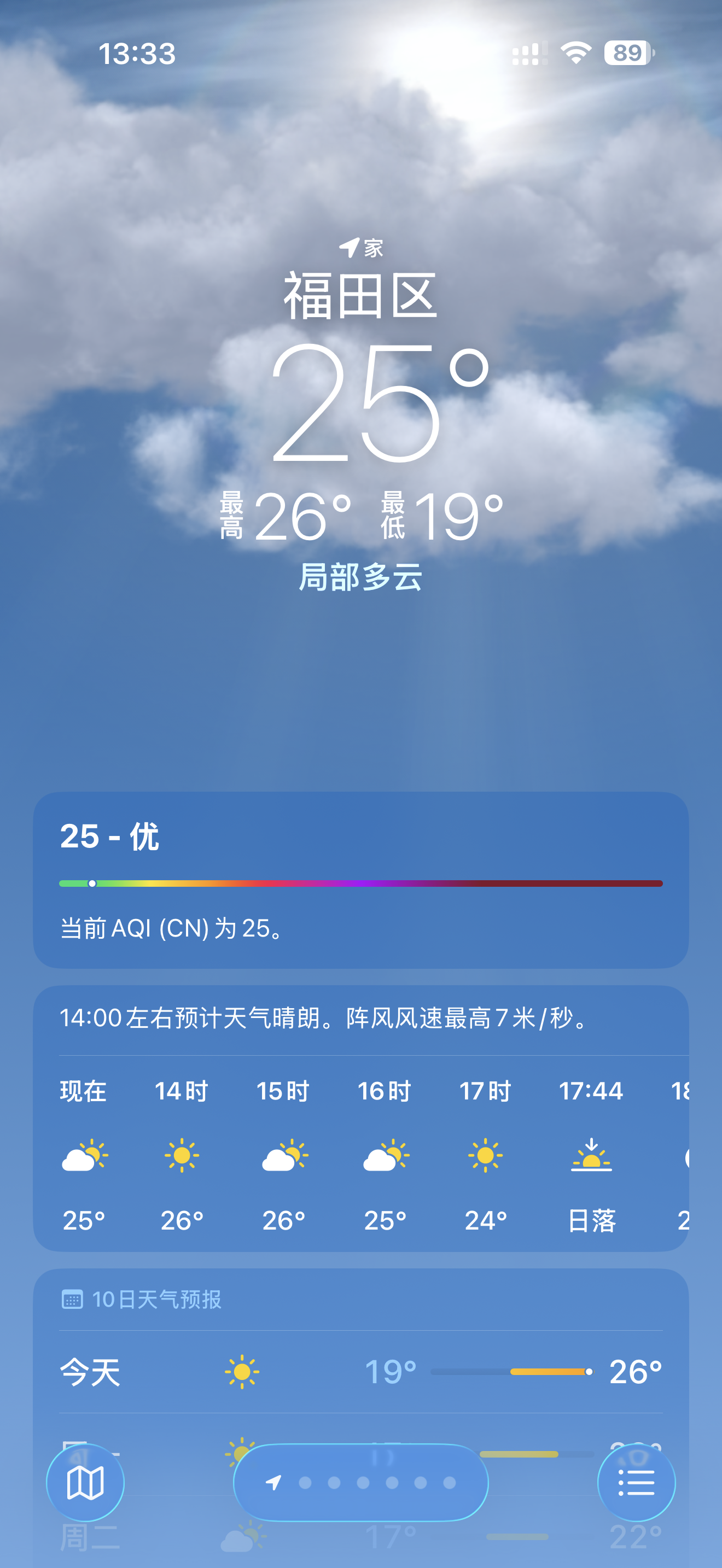Screen dimensions: 722x1568
Task: Open today's row in the 10-day forecast
Action: [x=360, y=1372]
